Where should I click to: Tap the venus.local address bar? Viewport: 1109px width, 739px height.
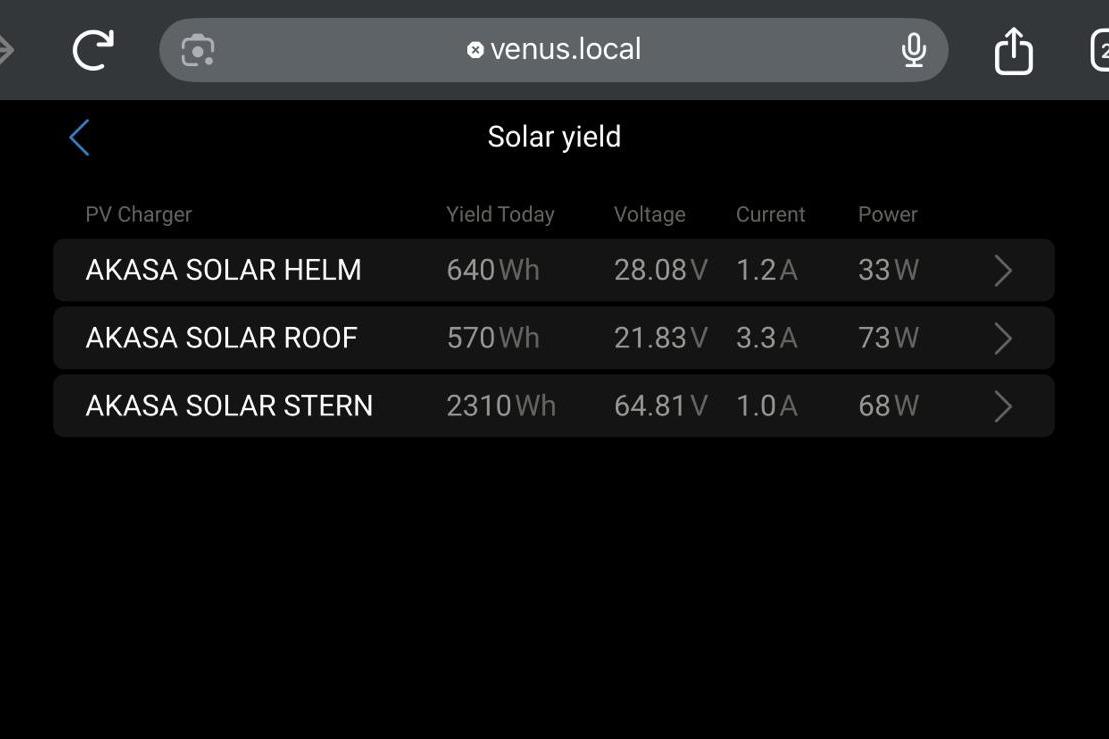click(x=555, y=50)
